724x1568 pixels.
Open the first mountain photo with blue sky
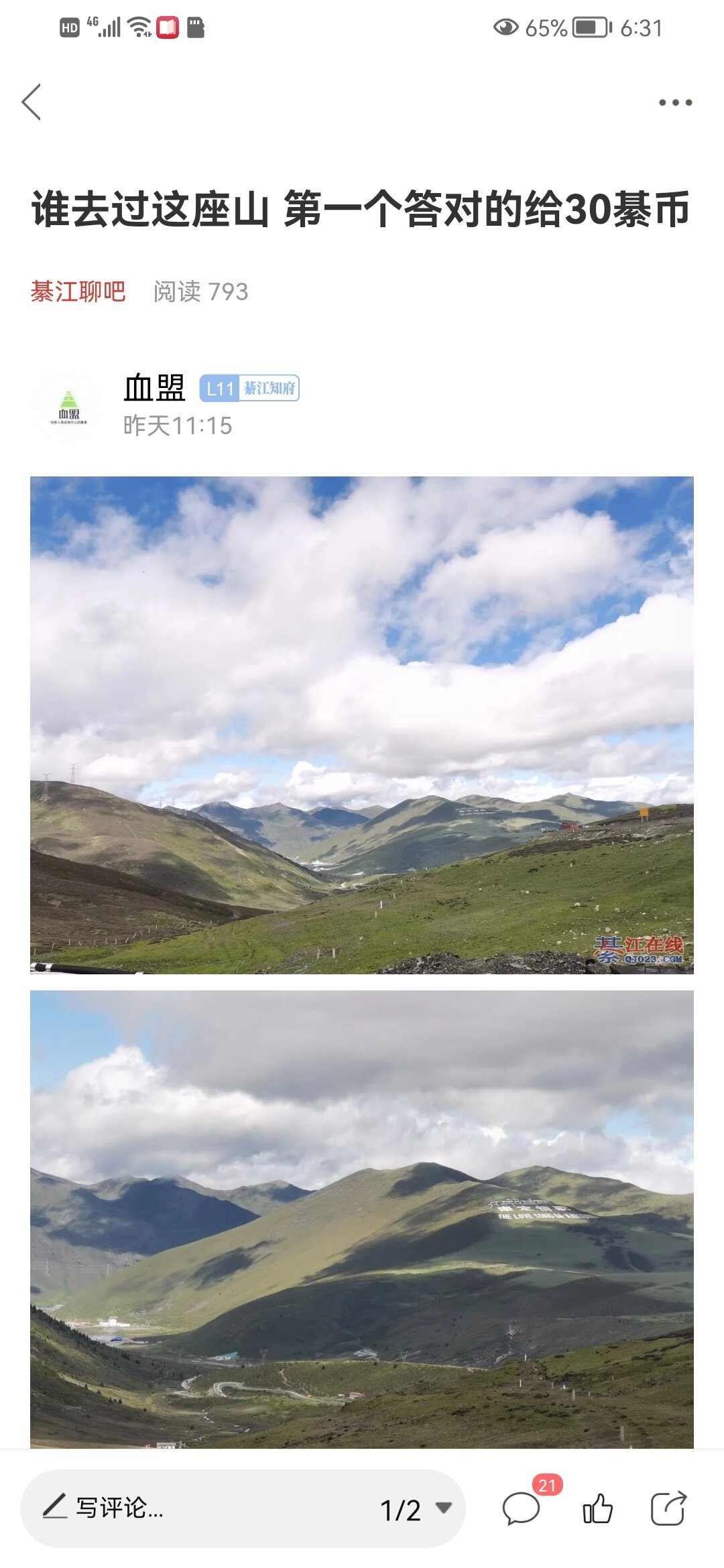(362, 724)
